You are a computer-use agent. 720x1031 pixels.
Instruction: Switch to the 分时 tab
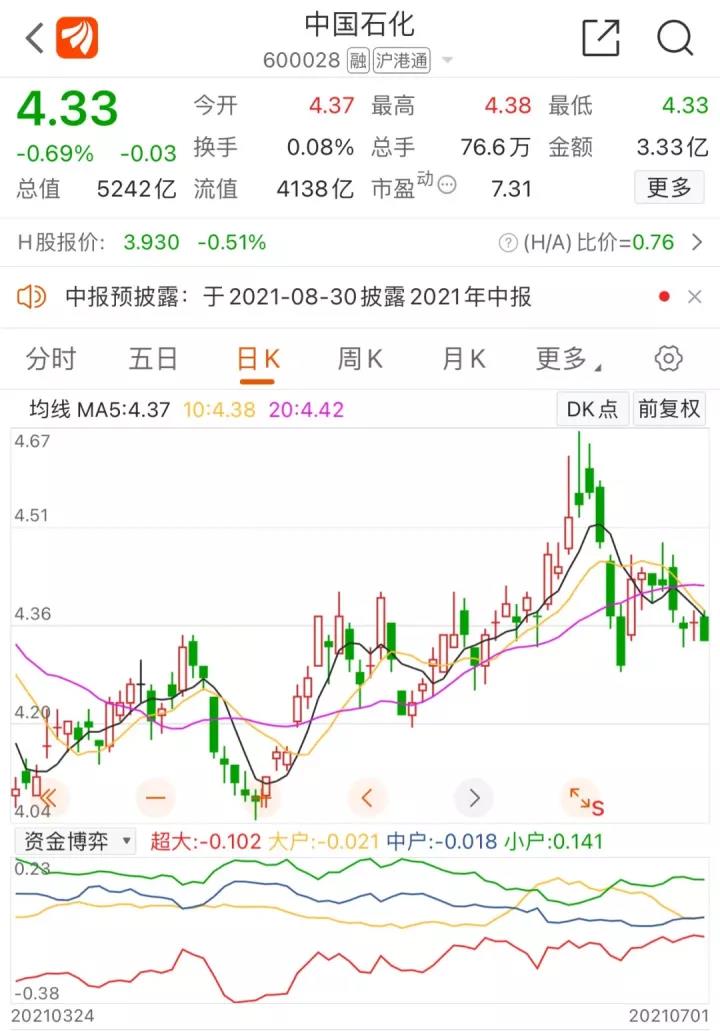point(49,358)
